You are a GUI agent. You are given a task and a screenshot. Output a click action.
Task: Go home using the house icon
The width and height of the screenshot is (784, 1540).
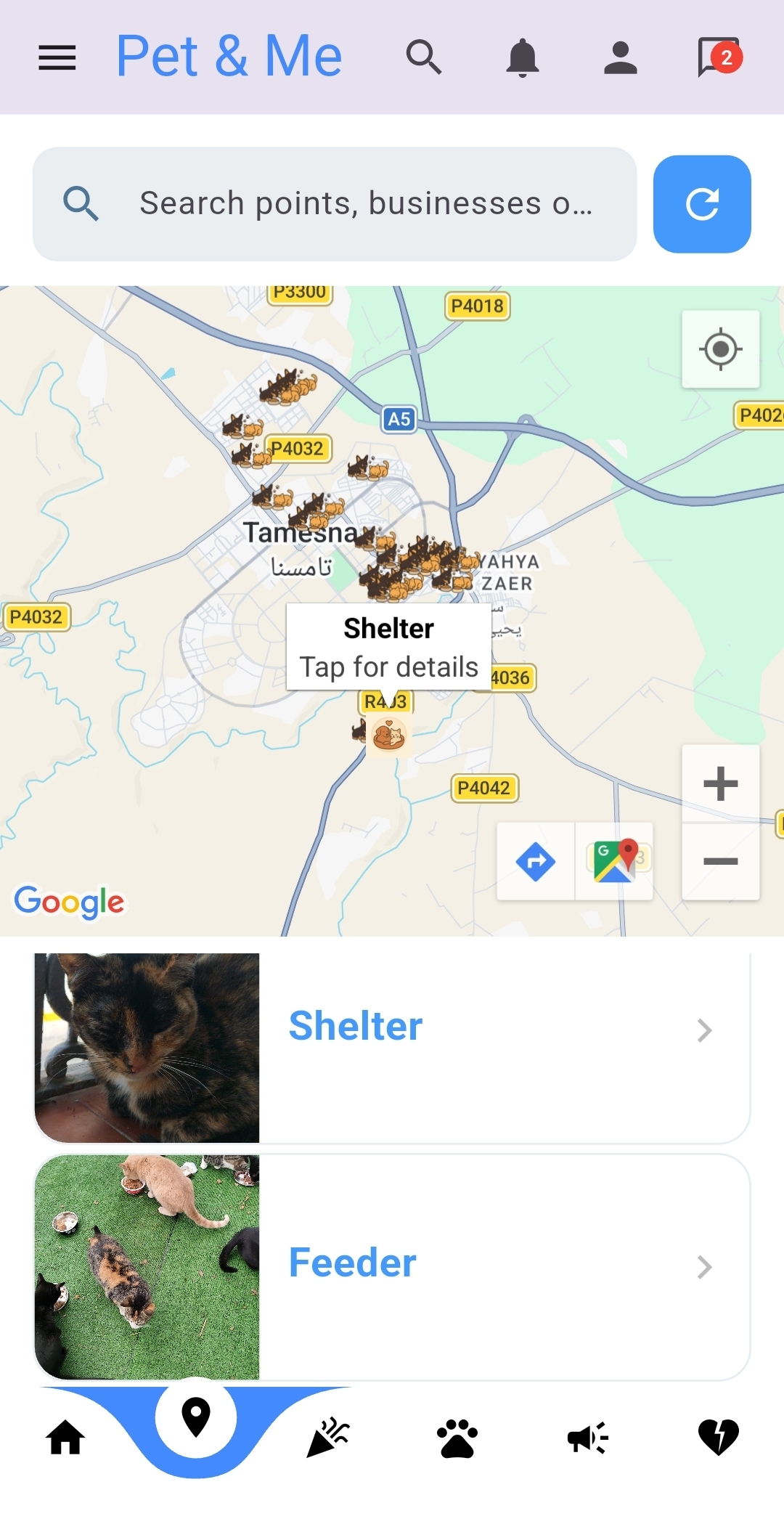point(65,1440)
